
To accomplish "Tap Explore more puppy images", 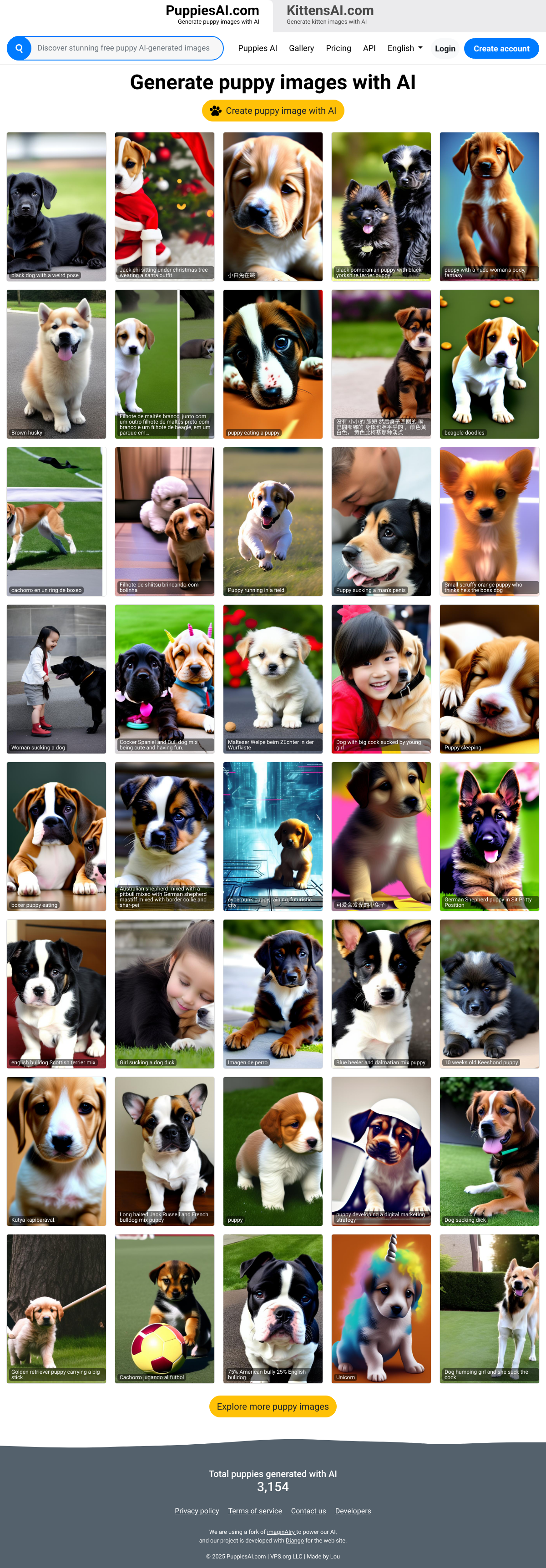I will click(x=273, y=1406).
